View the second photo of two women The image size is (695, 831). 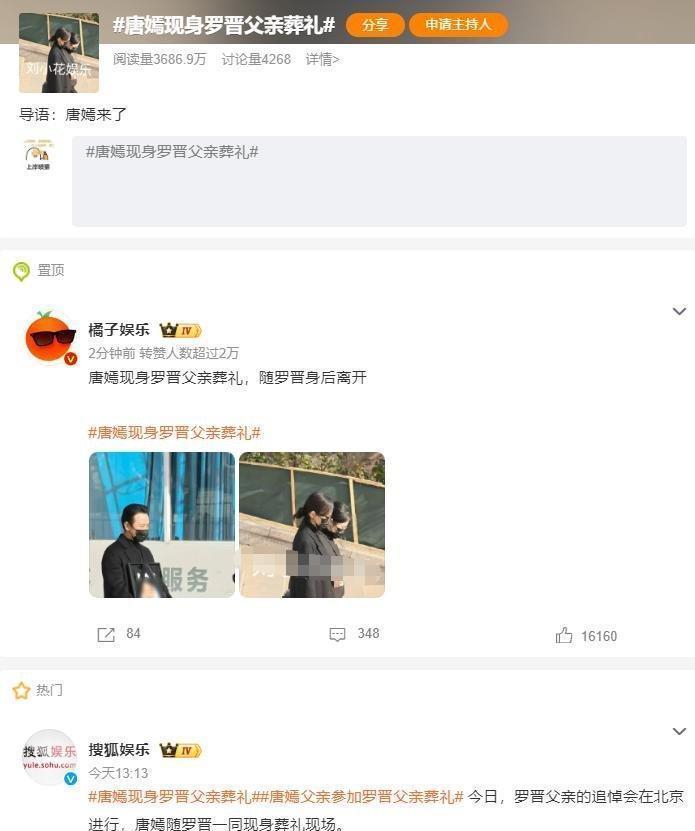[x=312, y=525]
